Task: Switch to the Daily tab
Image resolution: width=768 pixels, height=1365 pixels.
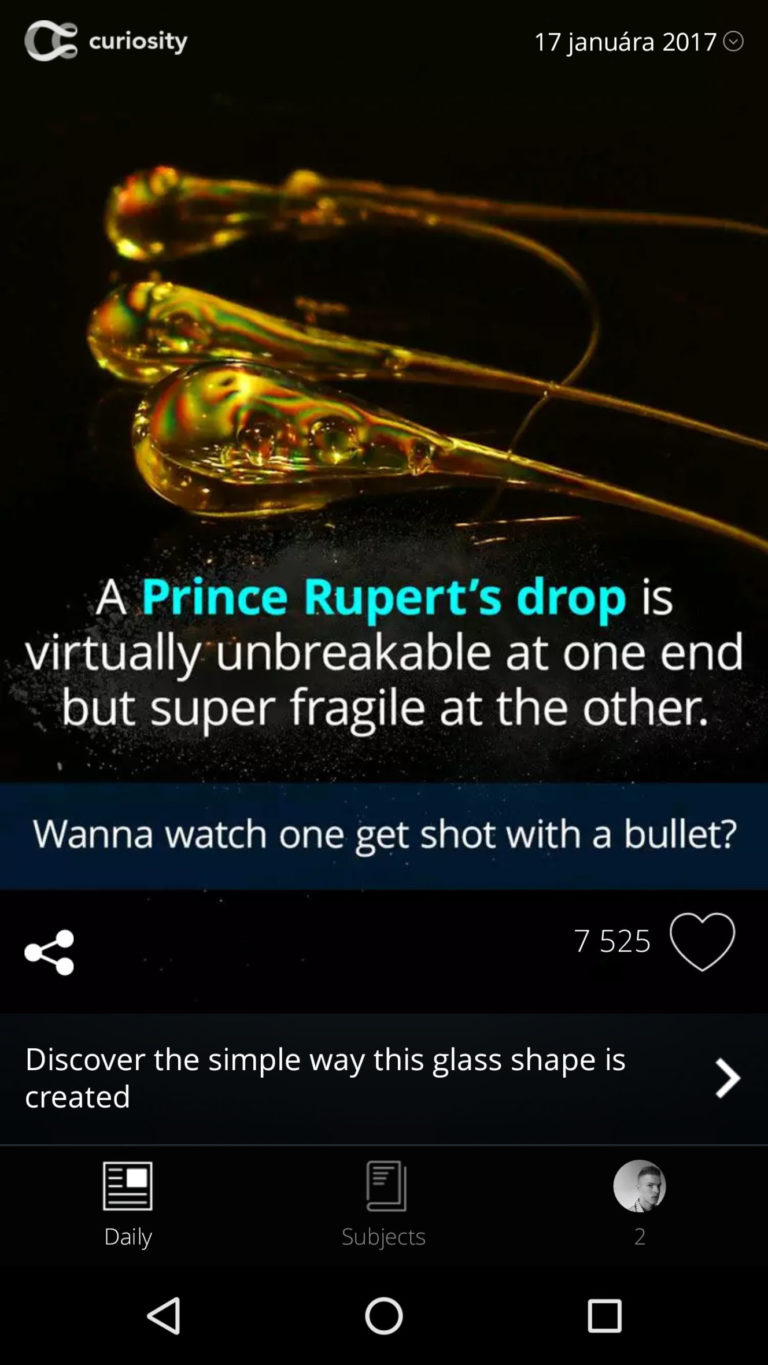Action: [x=128, y=1203]
